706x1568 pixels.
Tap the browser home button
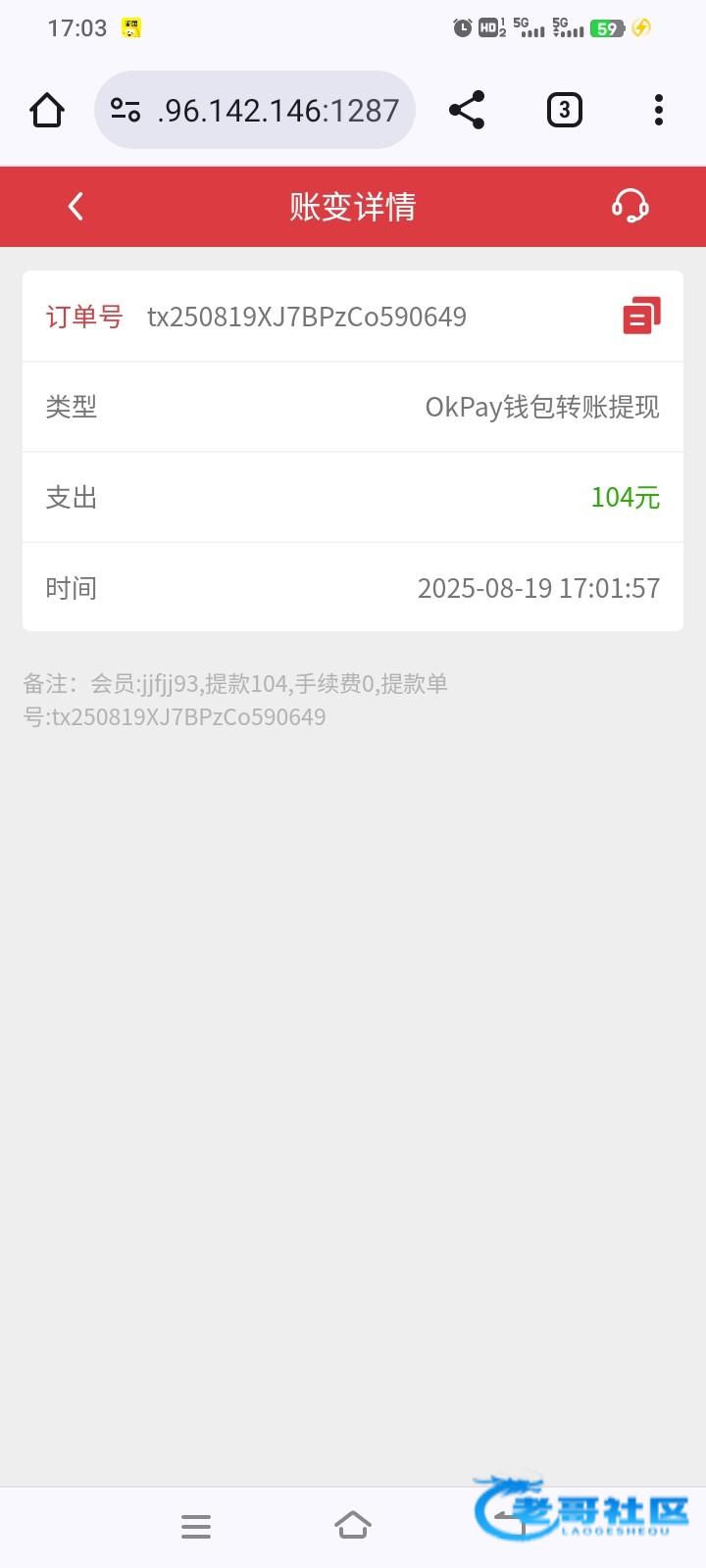coord(47,110)
